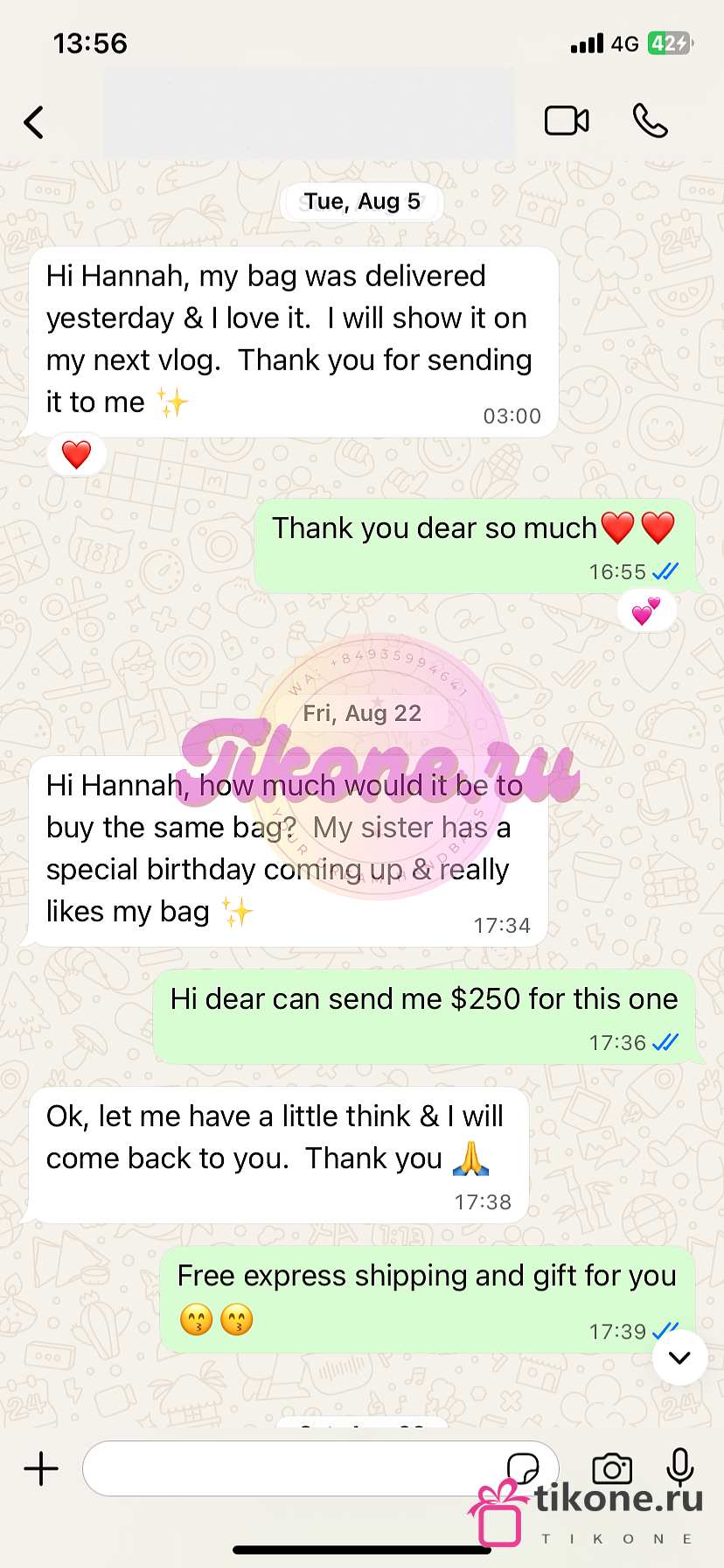Open the attachment plus menu

pyautogui.click(x=41, y=1468)
